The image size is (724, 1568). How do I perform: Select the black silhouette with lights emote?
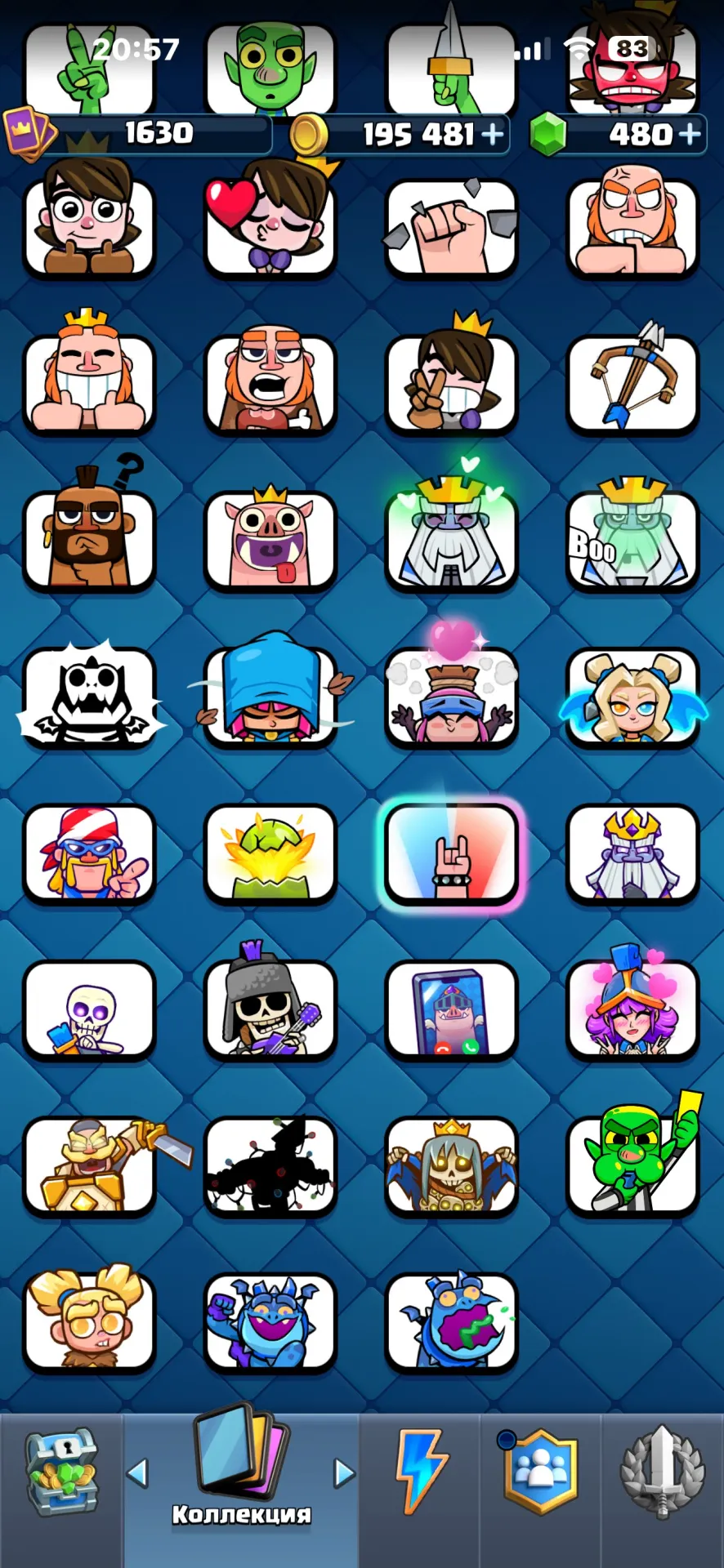coord(270,1165)
